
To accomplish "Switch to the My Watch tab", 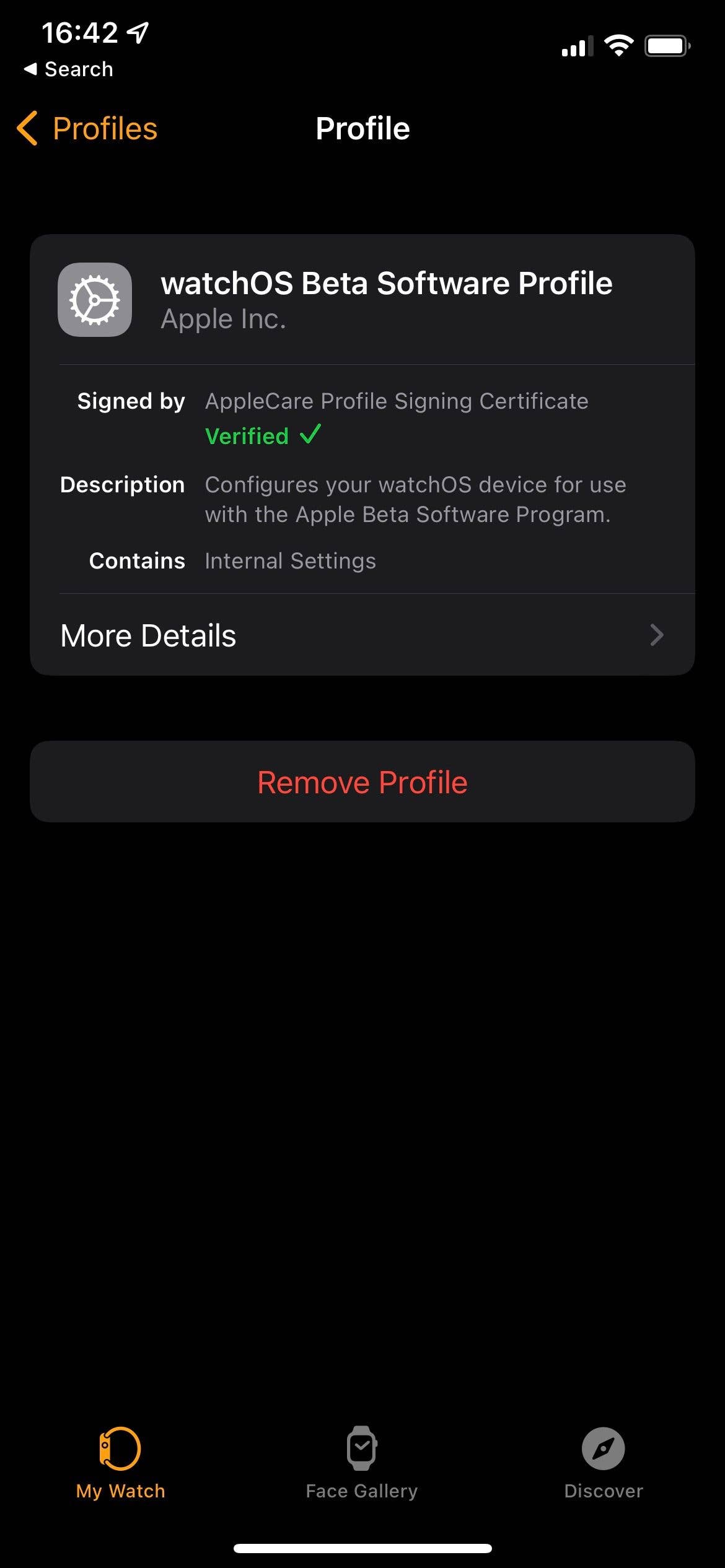I will (x=120, y=1463).
